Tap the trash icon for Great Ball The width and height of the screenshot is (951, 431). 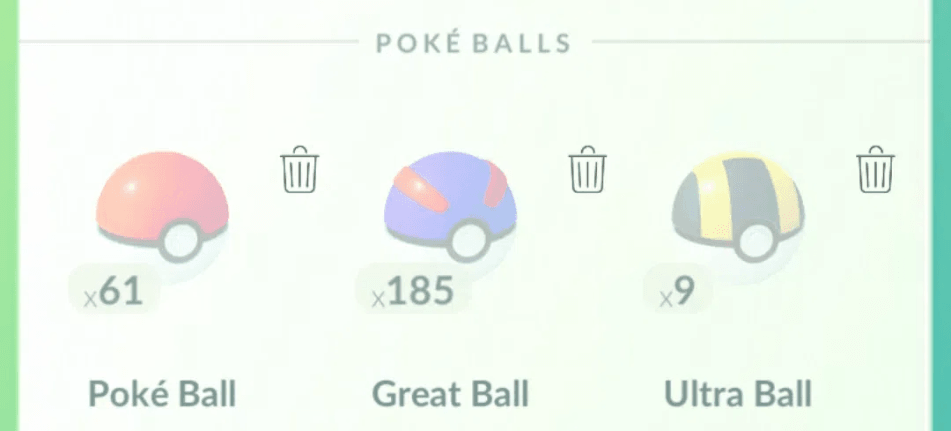pyautogui.click(x=588, y=170)
